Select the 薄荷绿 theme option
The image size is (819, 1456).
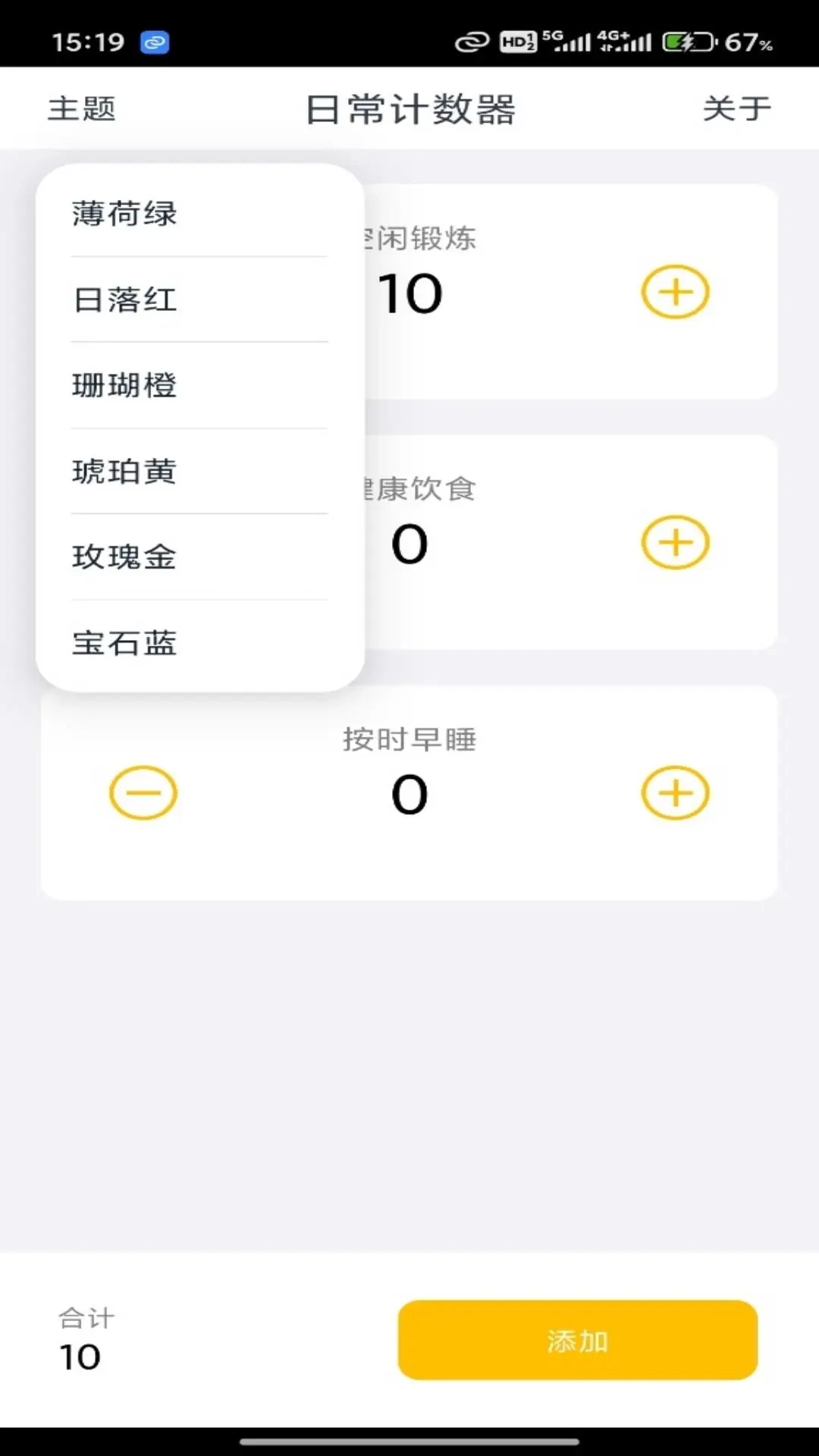coord(125,214)
